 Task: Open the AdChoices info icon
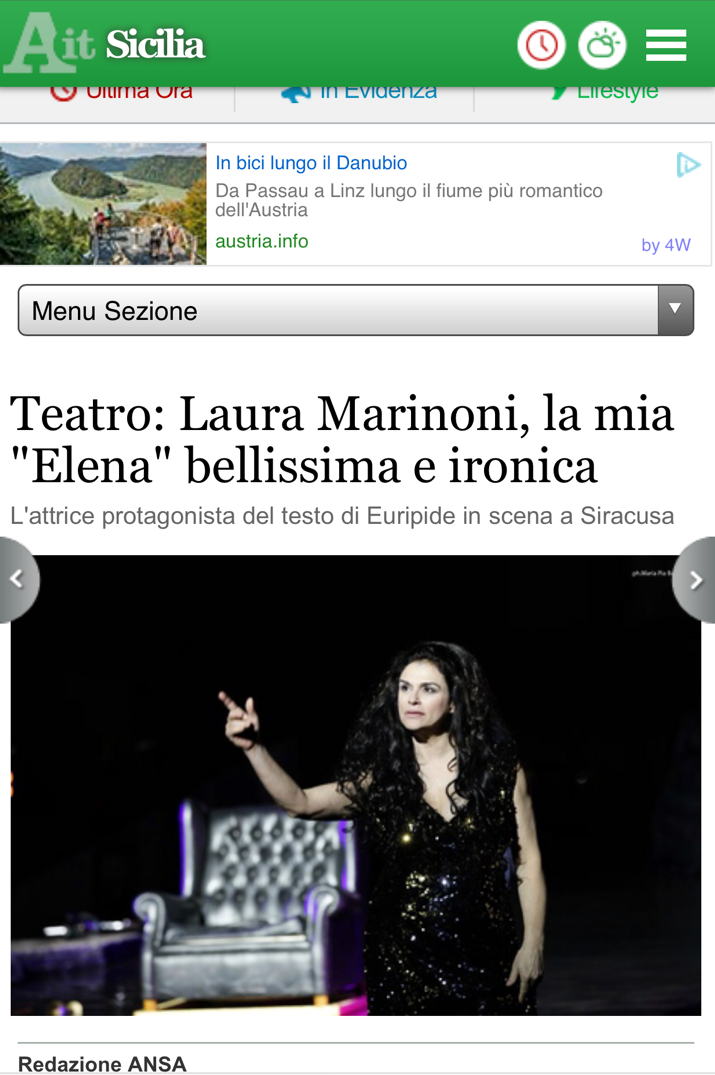click(688, 165)
